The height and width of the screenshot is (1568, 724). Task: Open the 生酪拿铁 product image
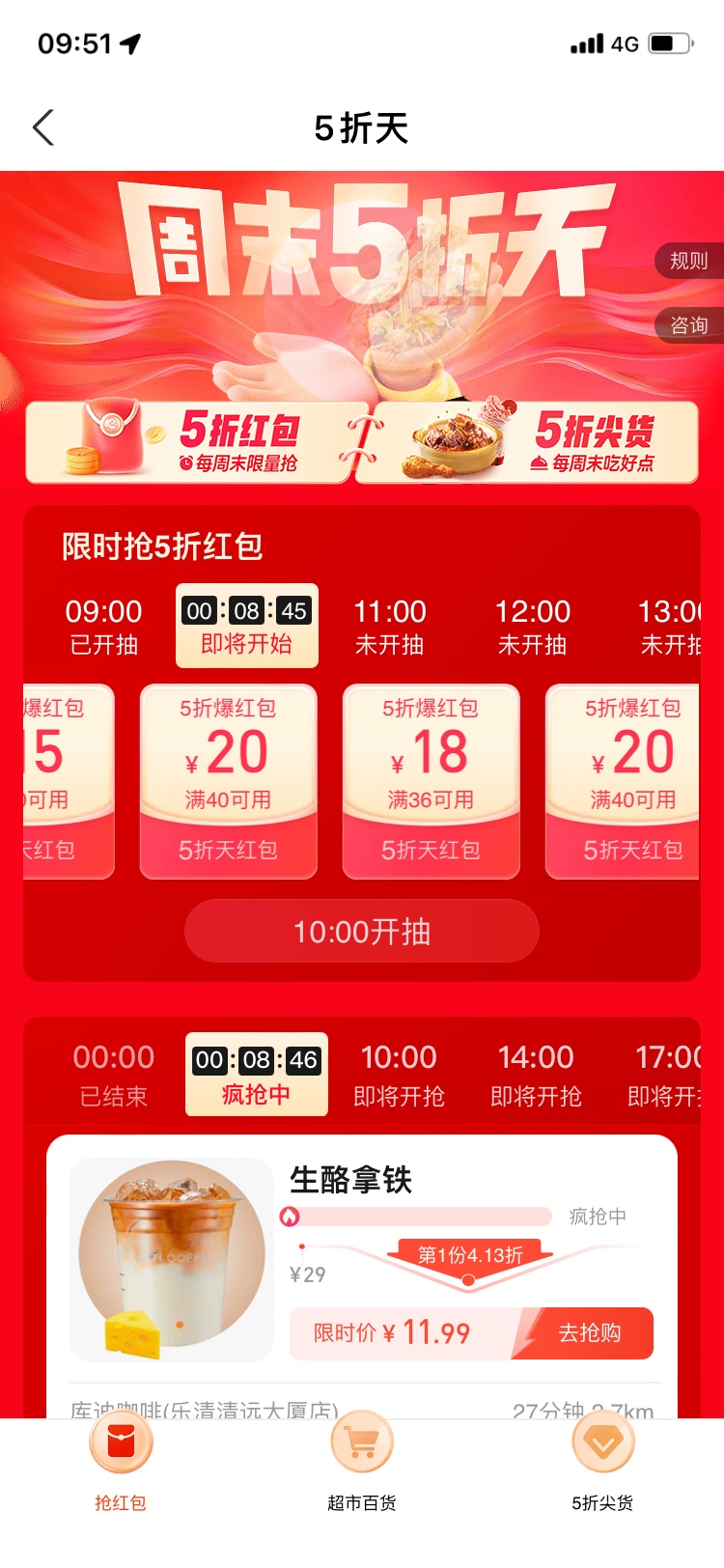(172, 1259)
